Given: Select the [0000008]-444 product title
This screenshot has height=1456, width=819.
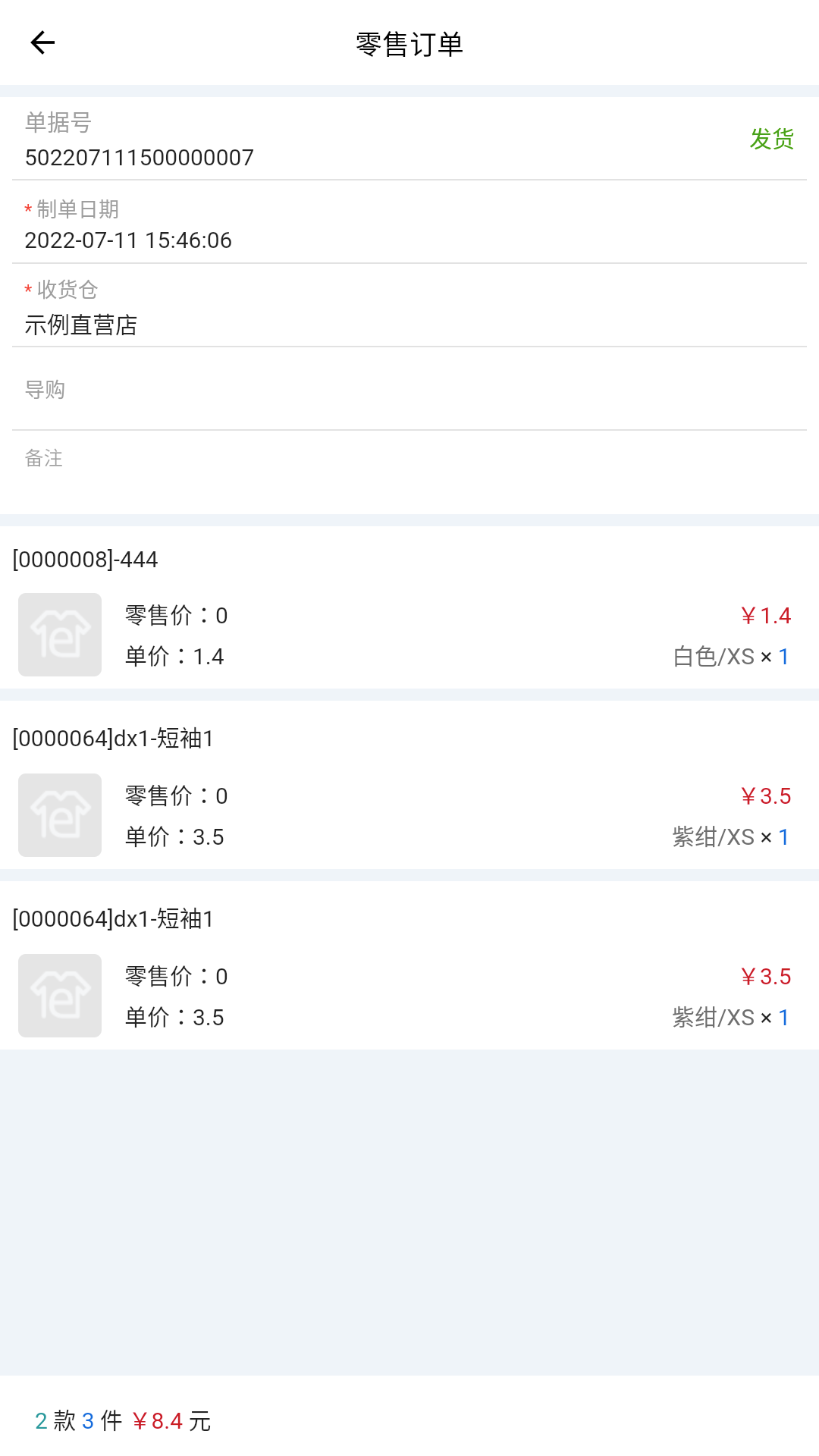Looking at the screenshot, I should [85, 560].
